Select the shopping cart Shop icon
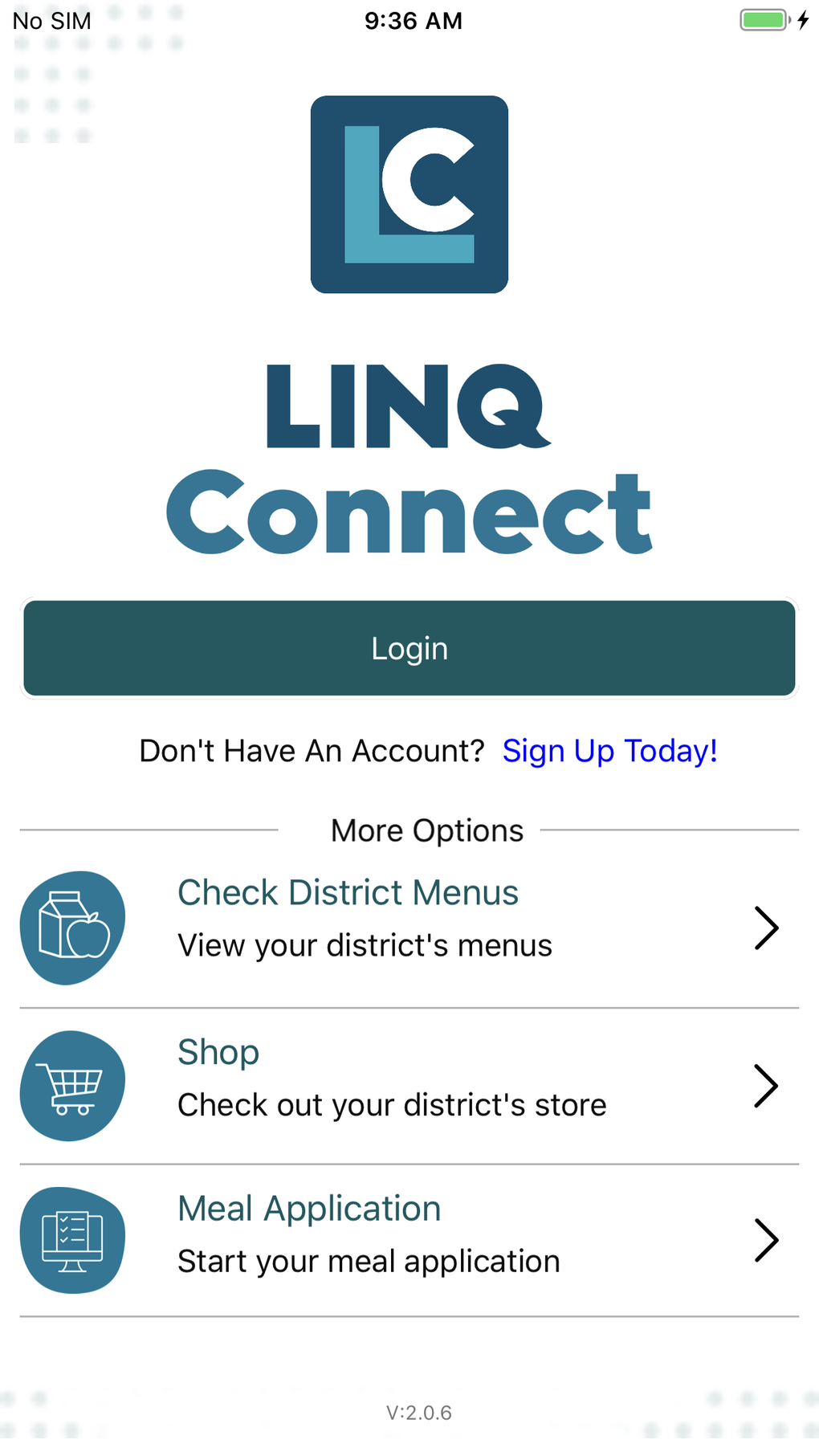Viewport: 819px width, 1456px height. click(72, 1086)
